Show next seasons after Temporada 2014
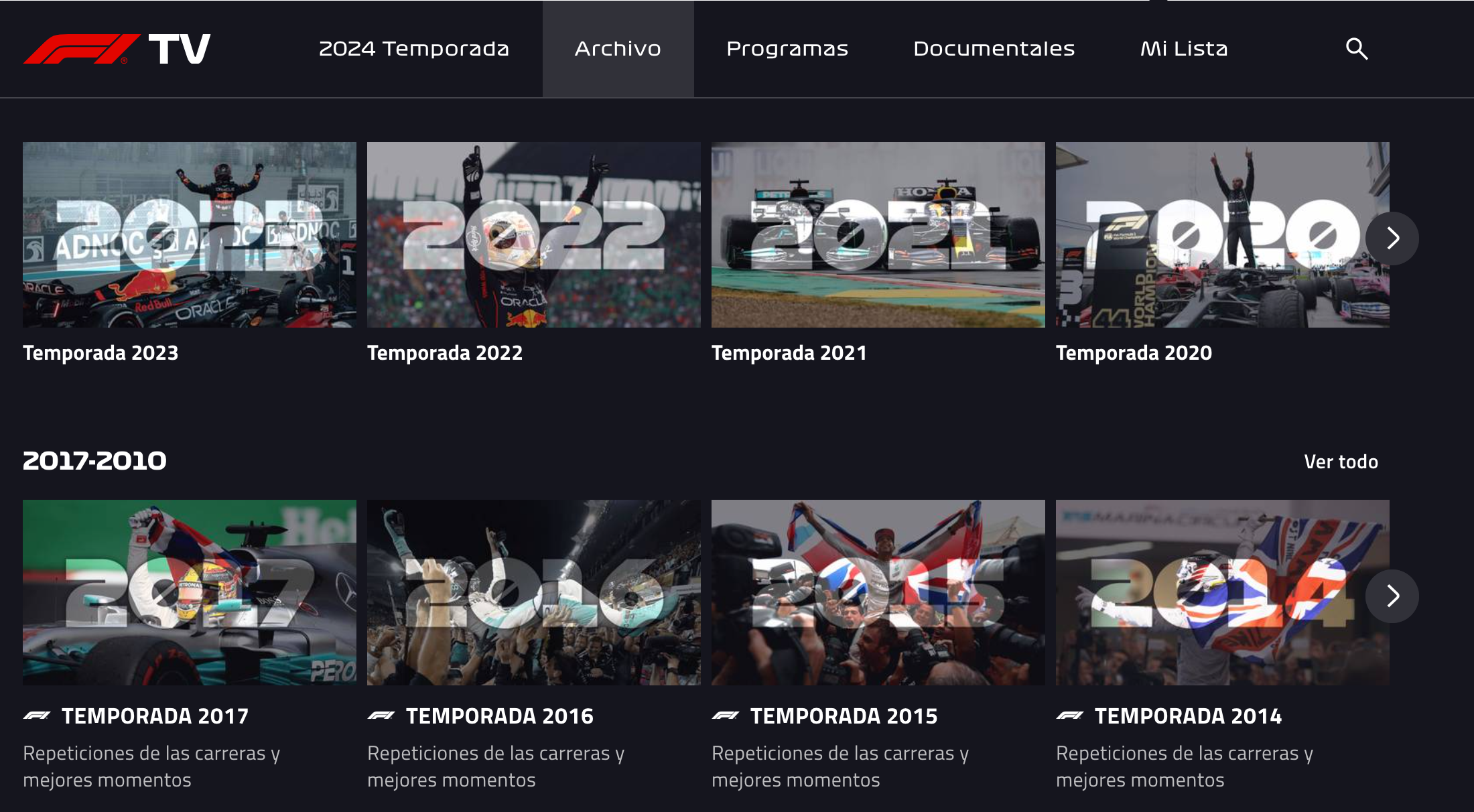The width and height of the screenshot is (1474, 812). click(x=1392, y=596)
